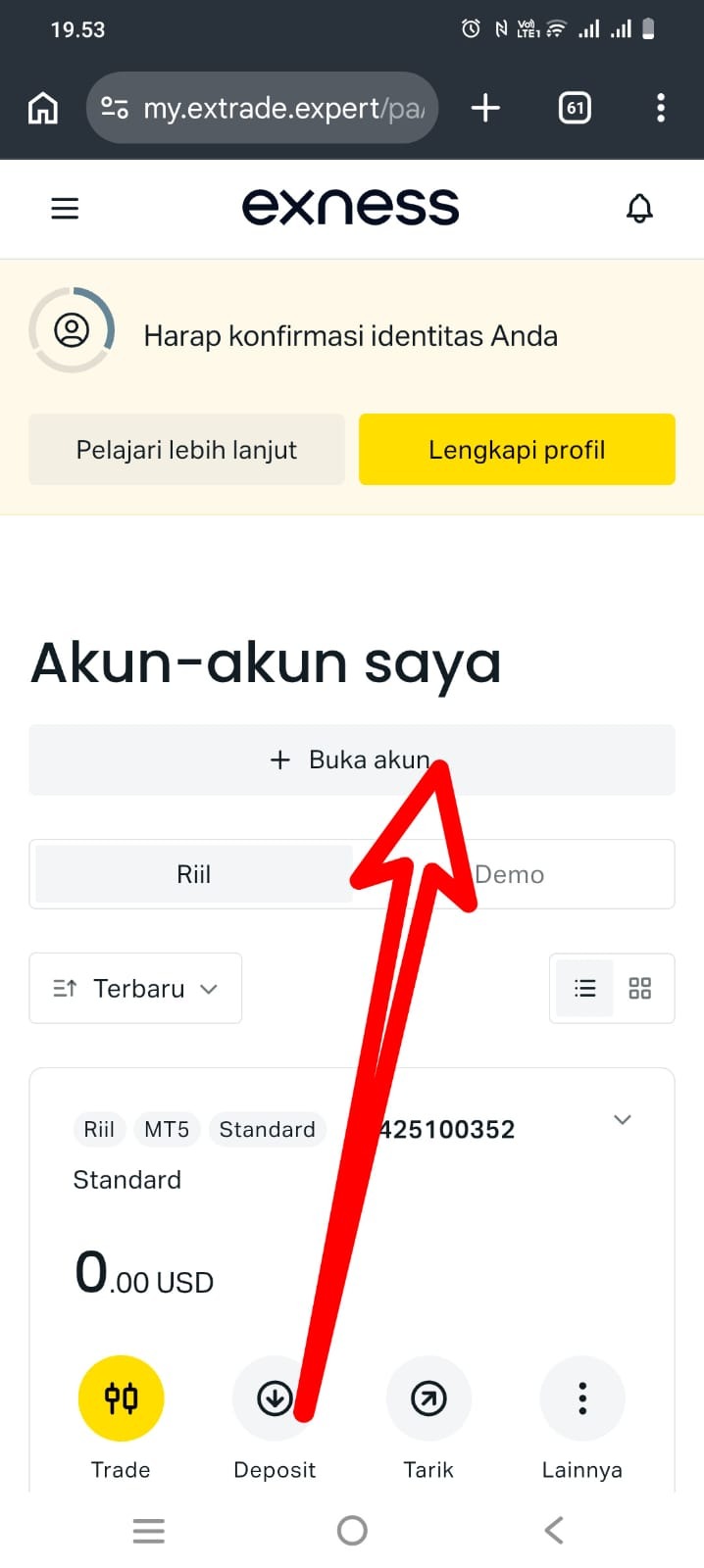Open a new browser tab

click(485, 108)
